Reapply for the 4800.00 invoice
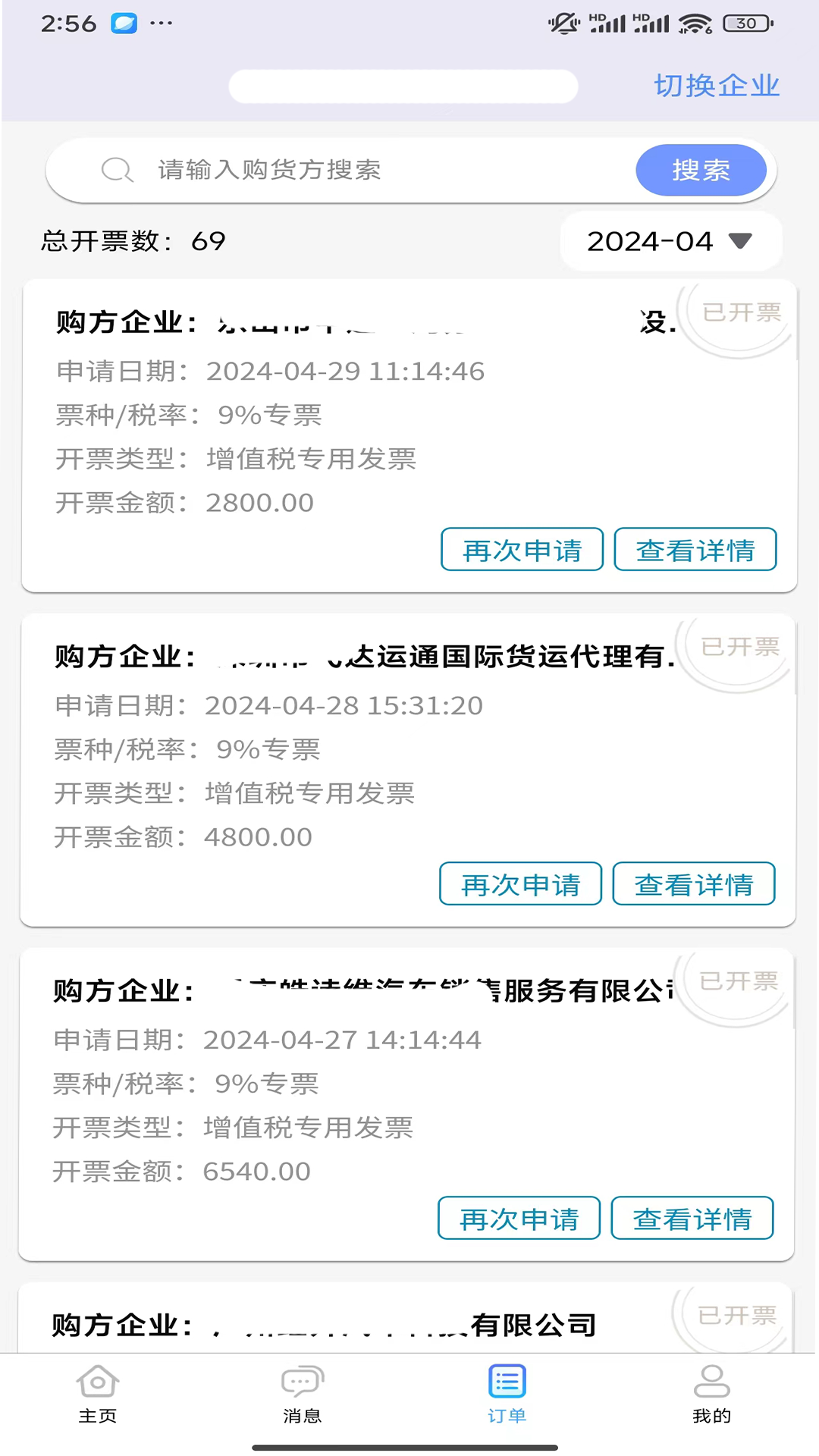Image resolution: width=819 pixels, height=1456 pixels. 520,884
